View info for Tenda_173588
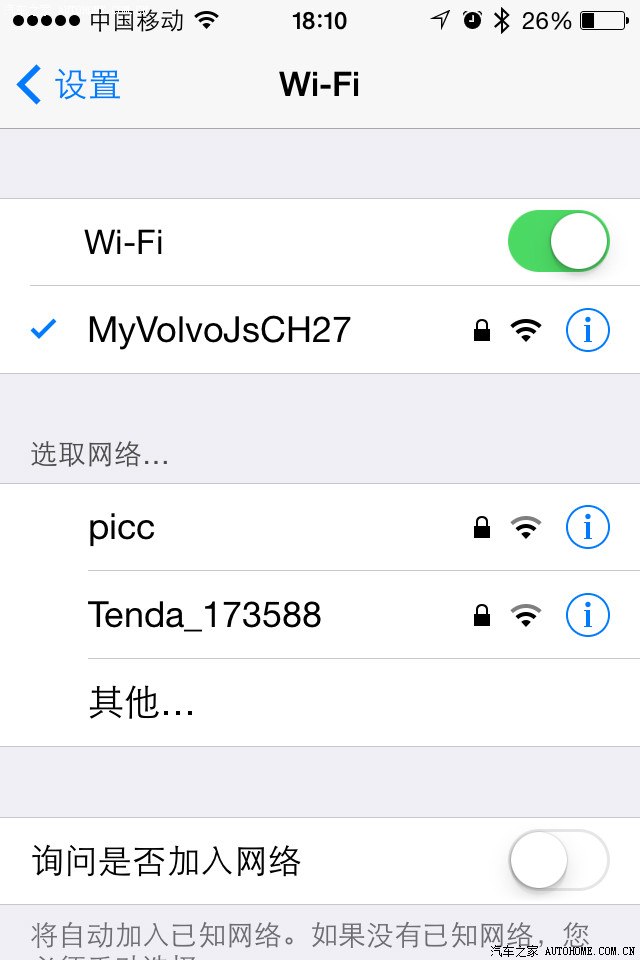 (x=587, y=614)
